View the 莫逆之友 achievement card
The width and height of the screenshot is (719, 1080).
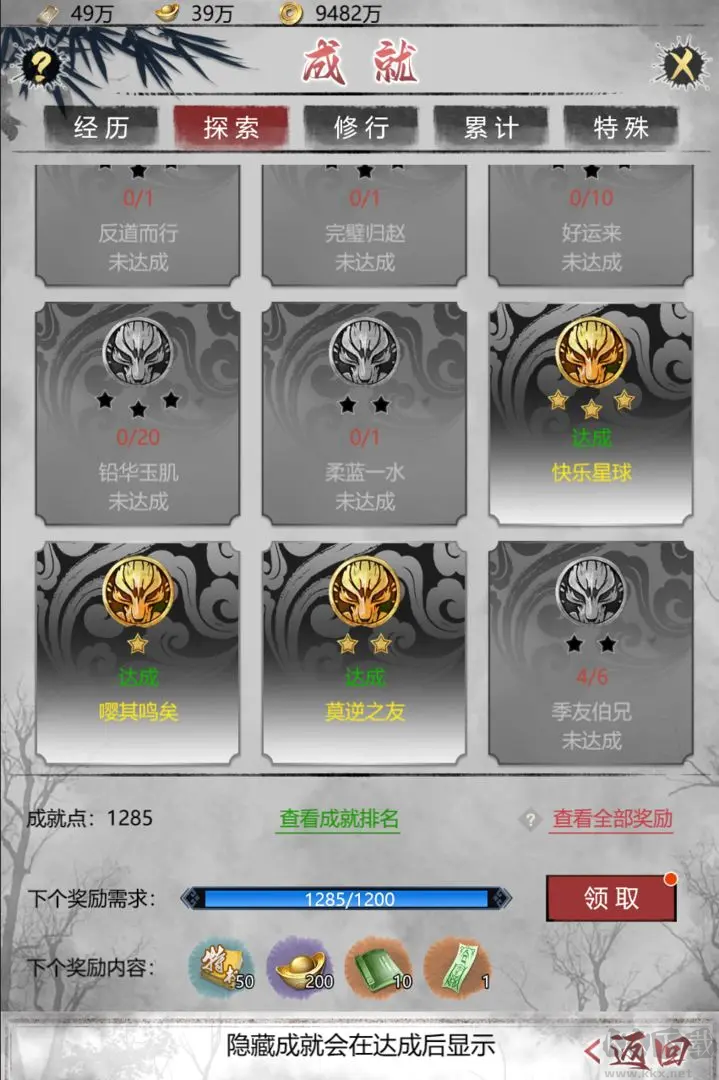(x=365, y=652)
